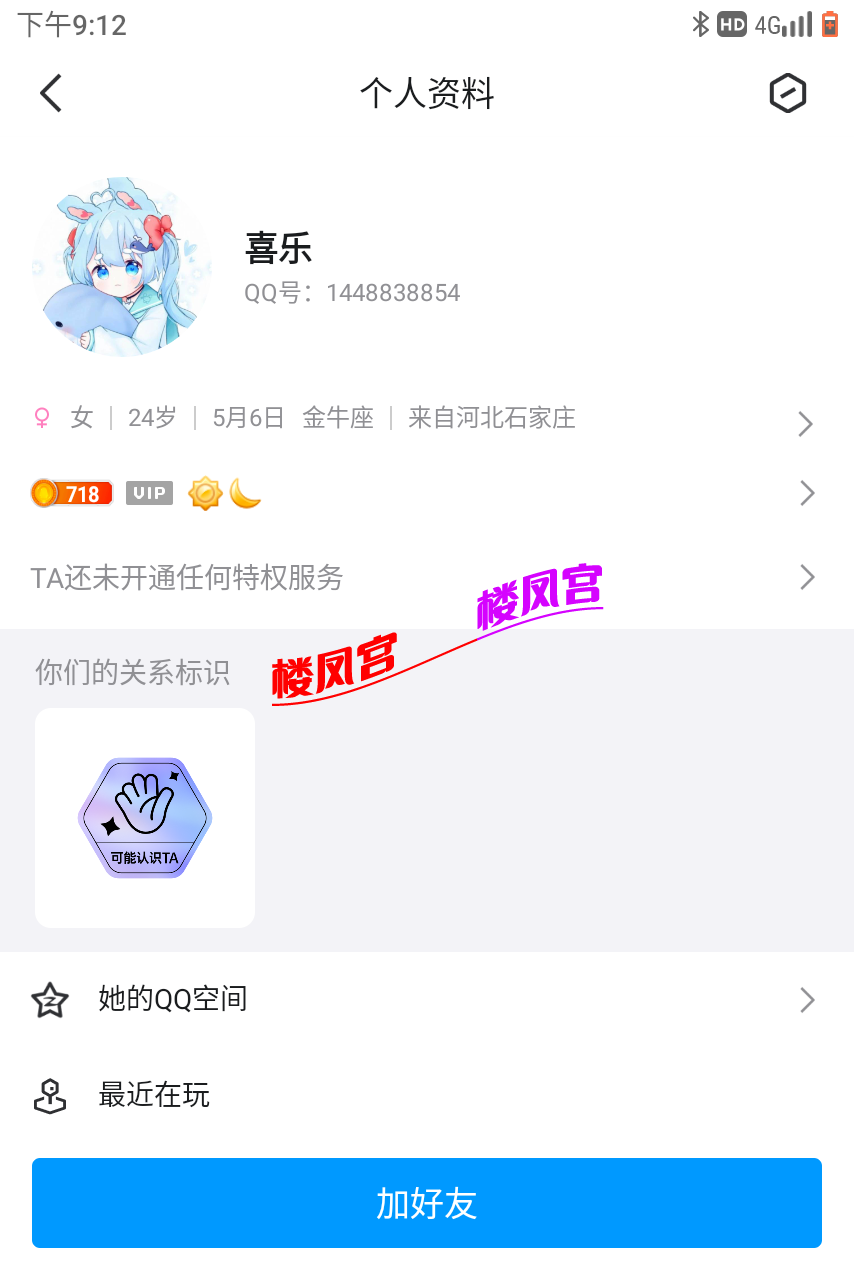Open 她的QQ空间
This screenshot has height=1280, width=854.
[x=174, y=997]
